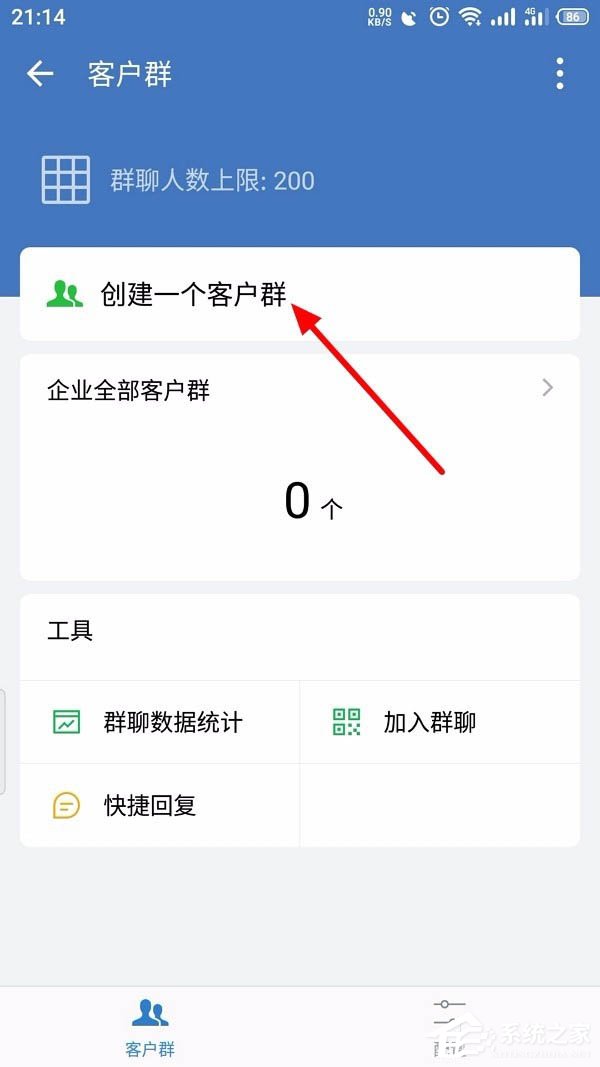Image resolution: width=600 pixels, height=1067 pixels.
Task: Open the three-dot overflow menu
Action: (x=559, y=74)
